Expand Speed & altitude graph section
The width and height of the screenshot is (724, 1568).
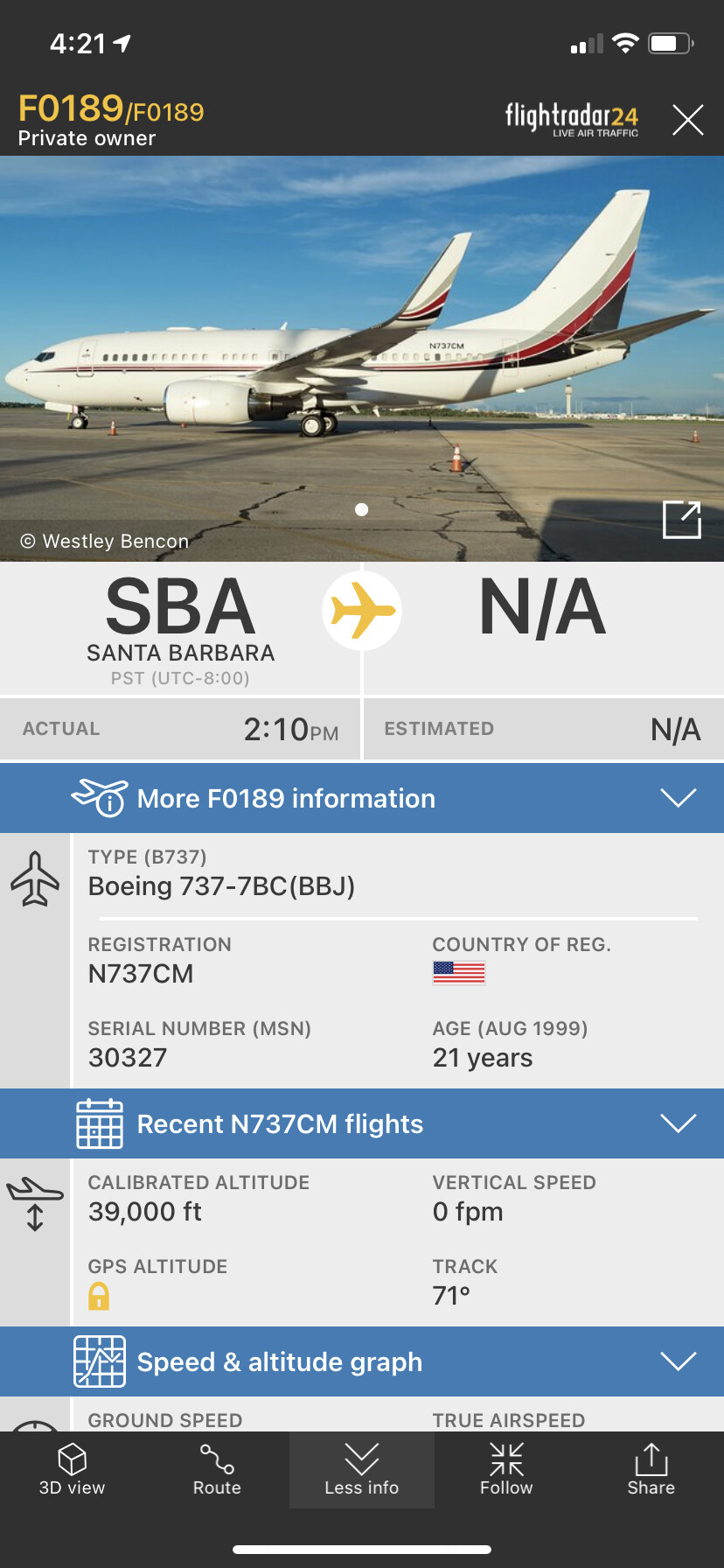[678, 1361]
